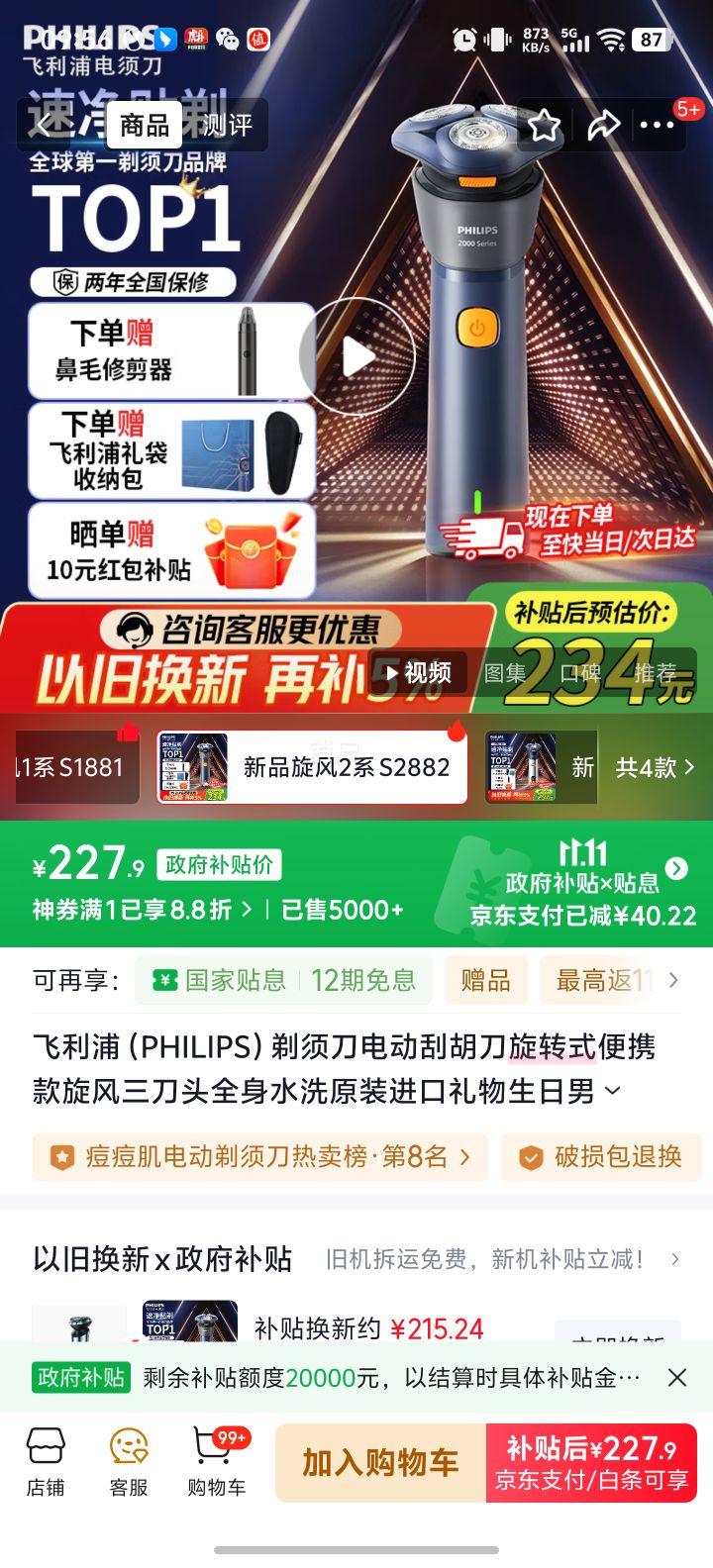This screenshot has height=1568, width=713.
Task: Switch to the 测评 tab
Action: (x=228, y=126)
